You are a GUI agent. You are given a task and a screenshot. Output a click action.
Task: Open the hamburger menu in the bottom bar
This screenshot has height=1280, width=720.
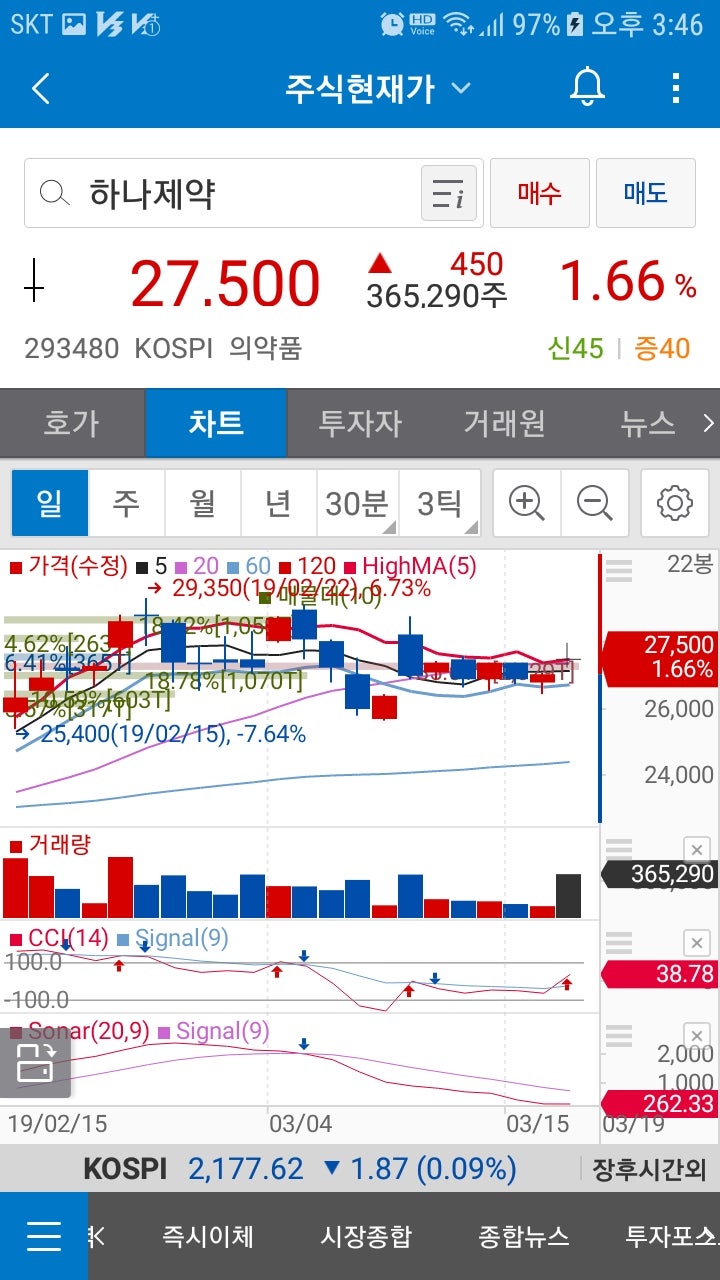tap(44, 1236)
